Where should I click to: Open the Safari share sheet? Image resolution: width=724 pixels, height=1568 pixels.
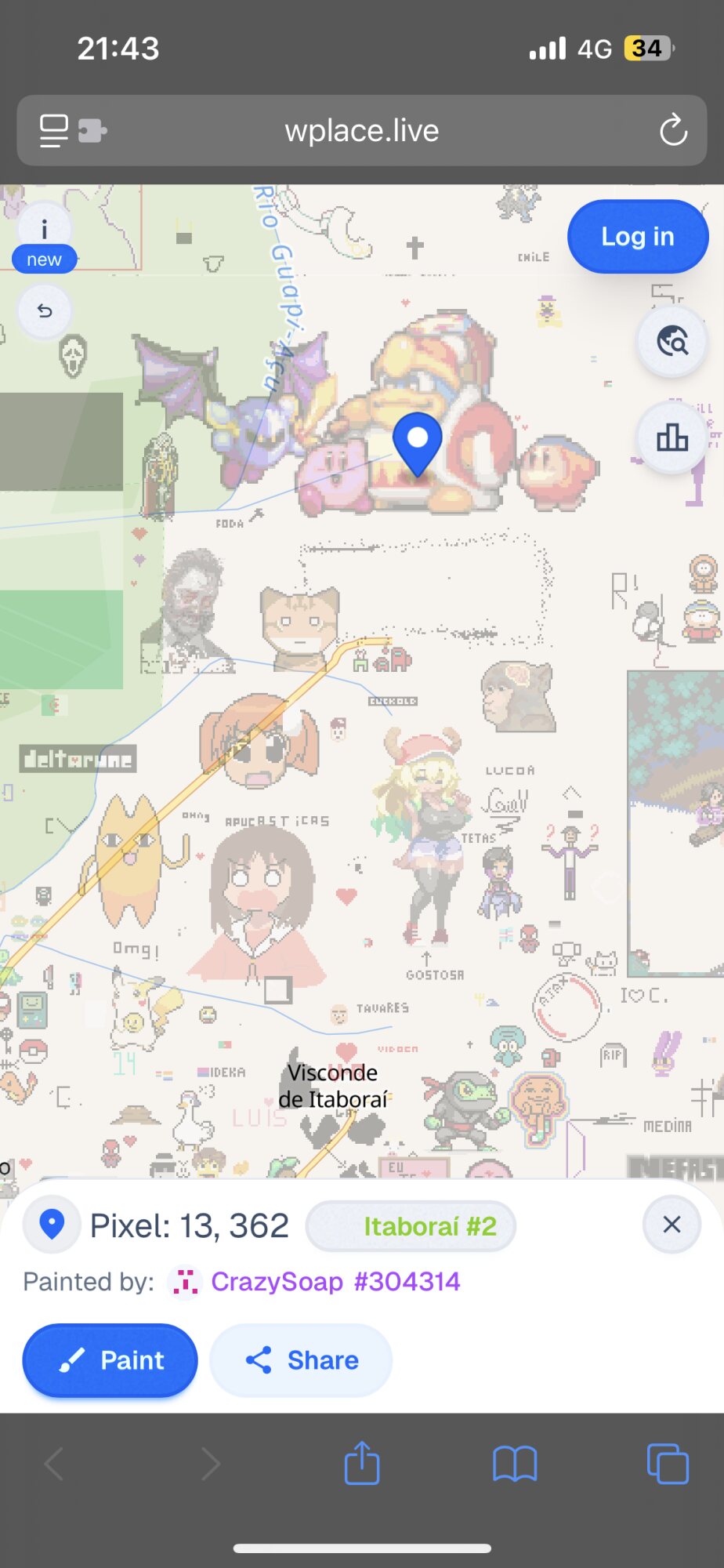click(362, 1463)
